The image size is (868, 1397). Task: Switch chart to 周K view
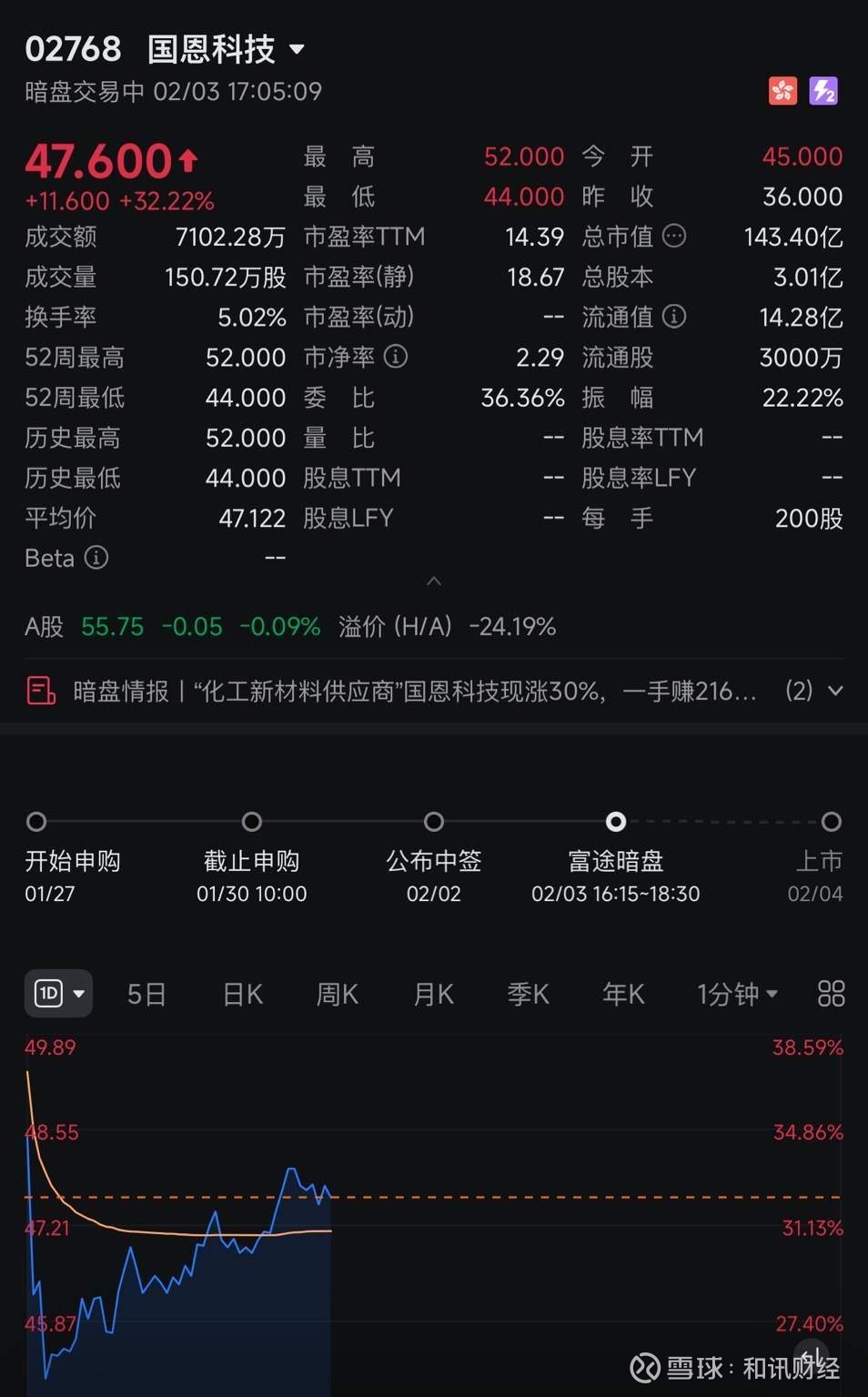pyautogui.click(x=337, y=995)
